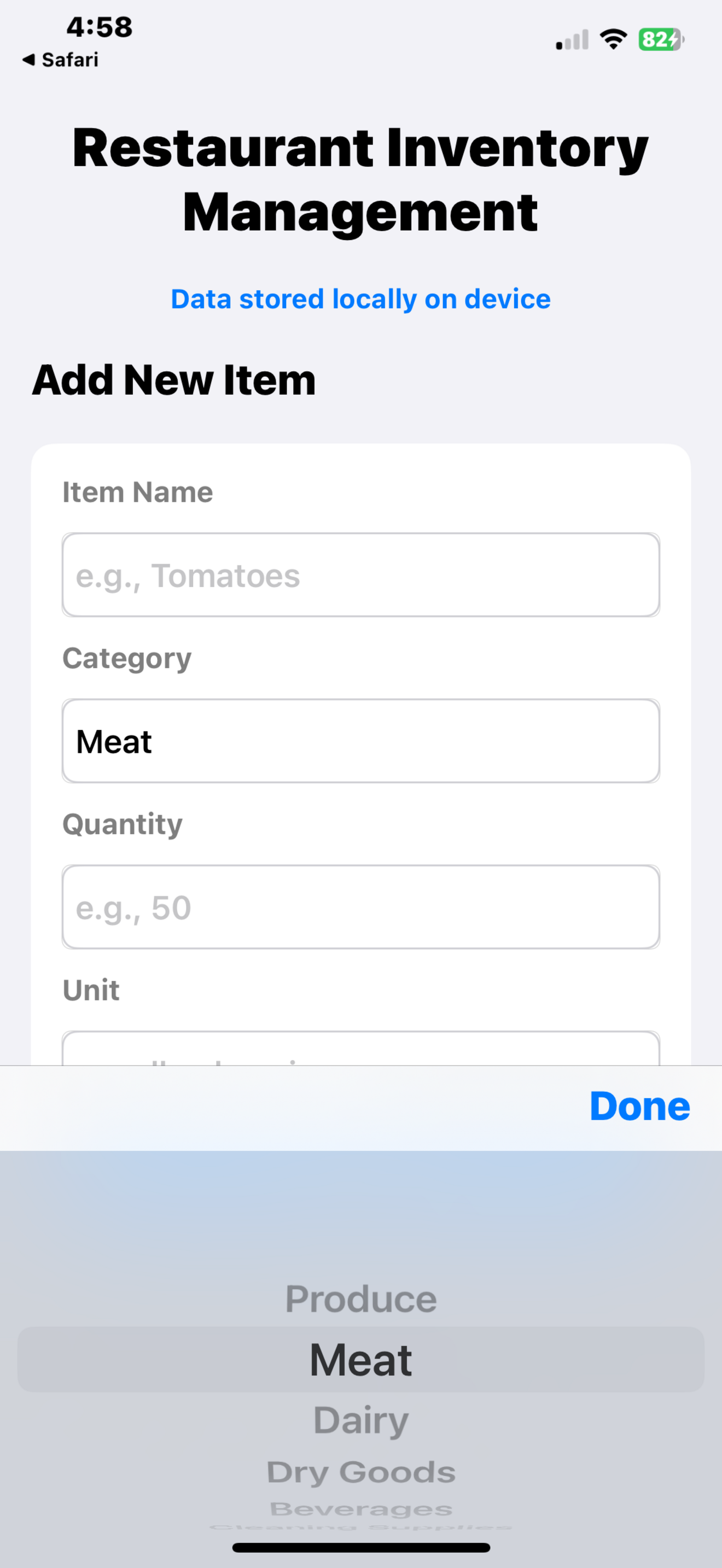Tap the 4:58 clock display
Viewport: 722px width, 1568px height.
(99, 26)
